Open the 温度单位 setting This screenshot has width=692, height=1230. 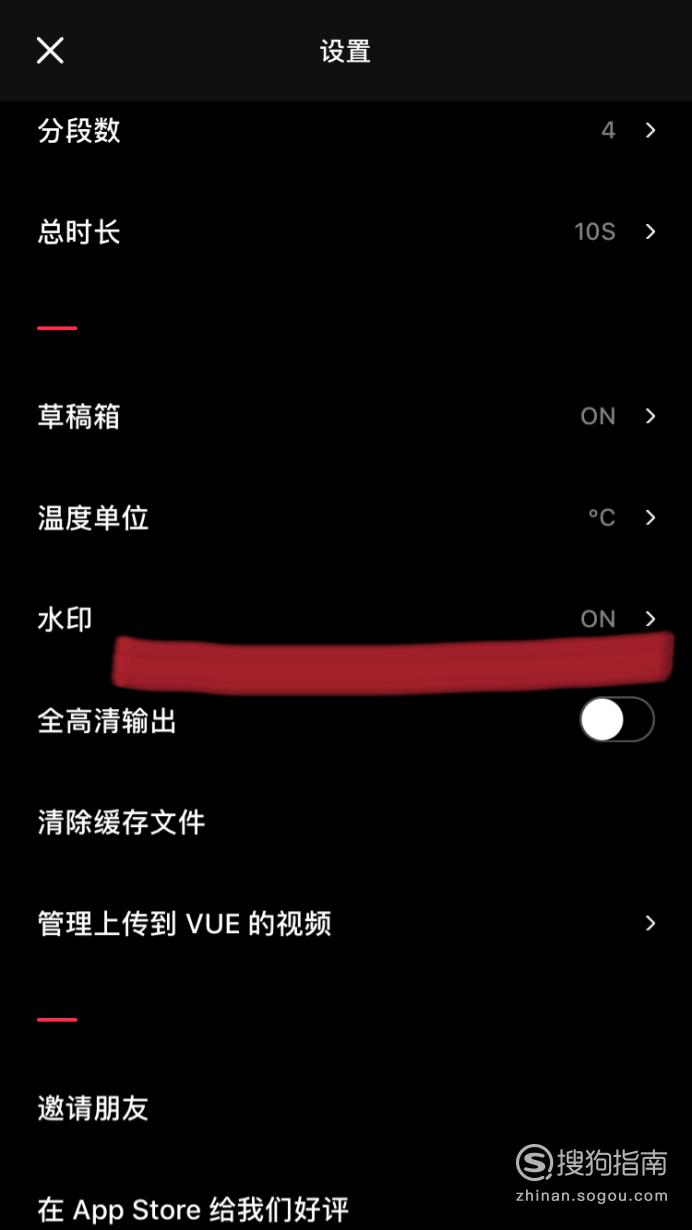[346, 518]
